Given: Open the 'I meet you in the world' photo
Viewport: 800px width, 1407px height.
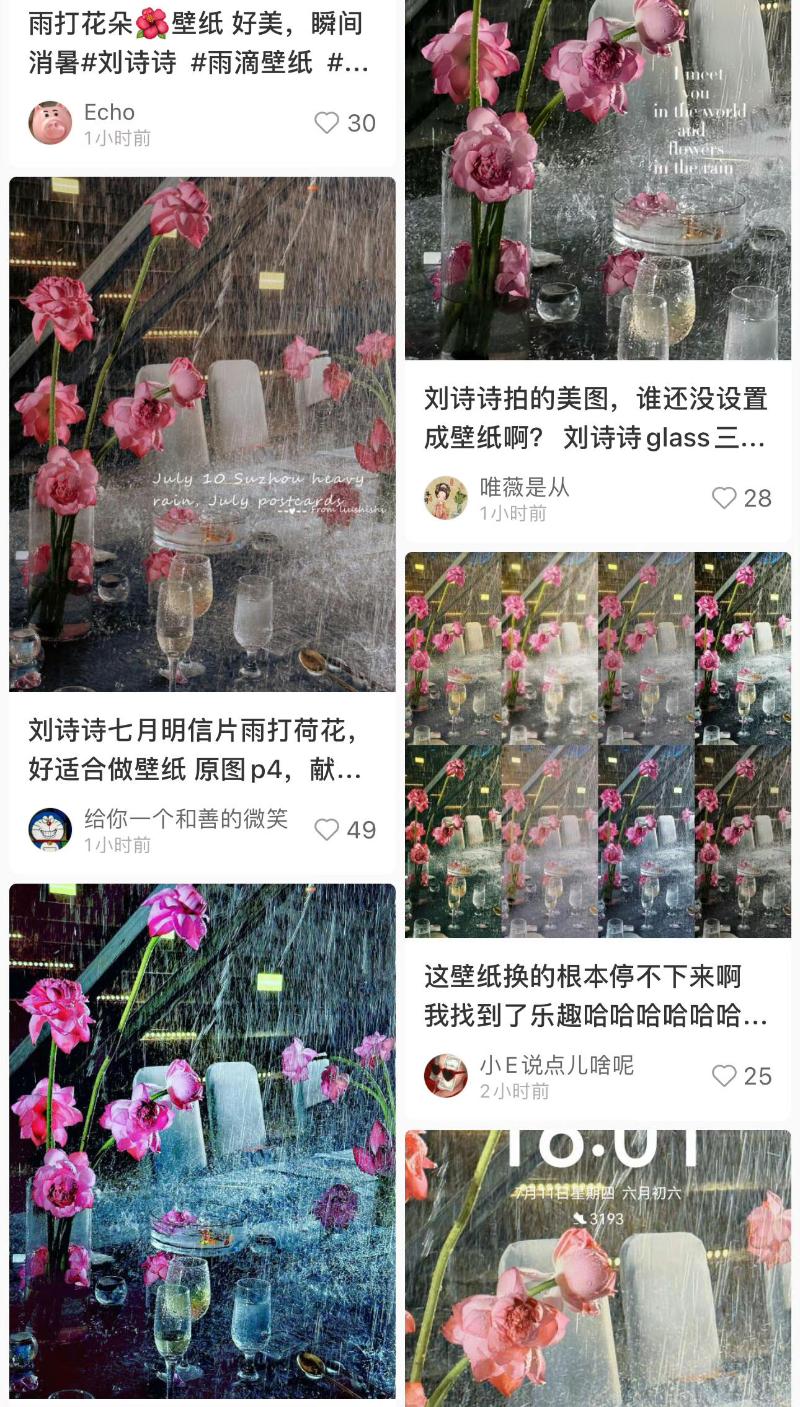Looking at the screenshot, I should (x=597, y=180).
